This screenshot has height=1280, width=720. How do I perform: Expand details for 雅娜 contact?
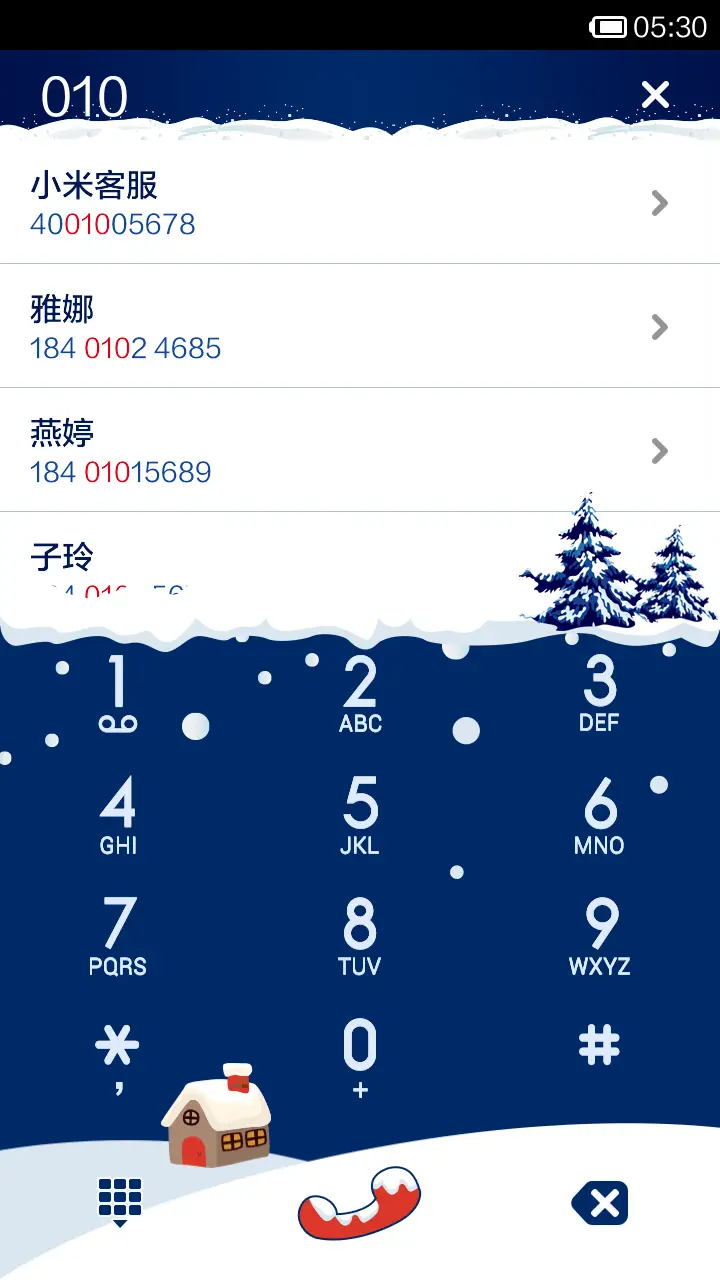(x=658, y=327)
